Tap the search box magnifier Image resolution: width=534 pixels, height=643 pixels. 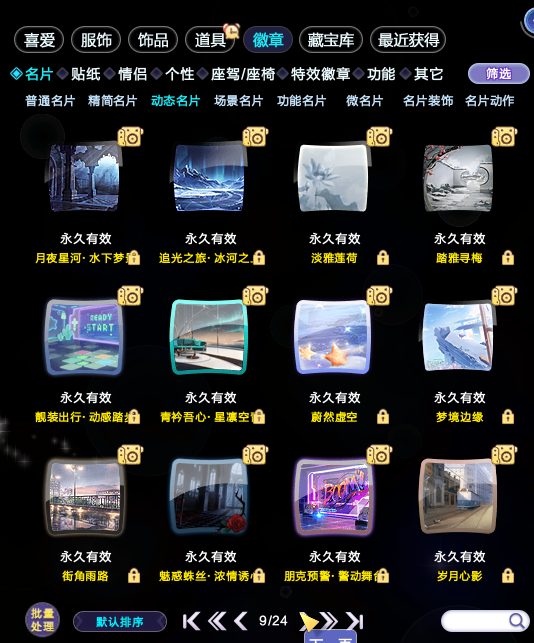pyautogui.click(x=516, y=621)
